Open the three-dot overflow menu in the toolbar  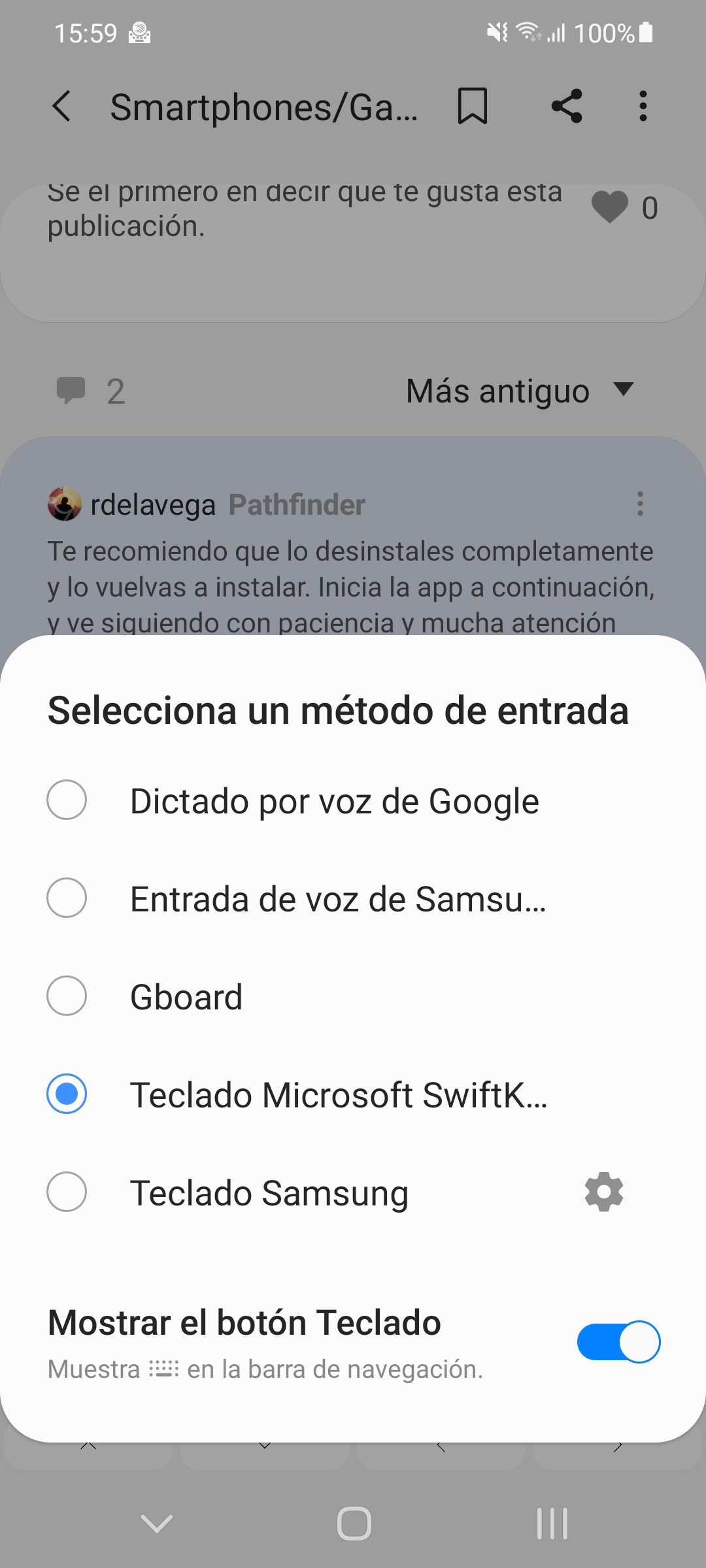click(x=643, y=106)
